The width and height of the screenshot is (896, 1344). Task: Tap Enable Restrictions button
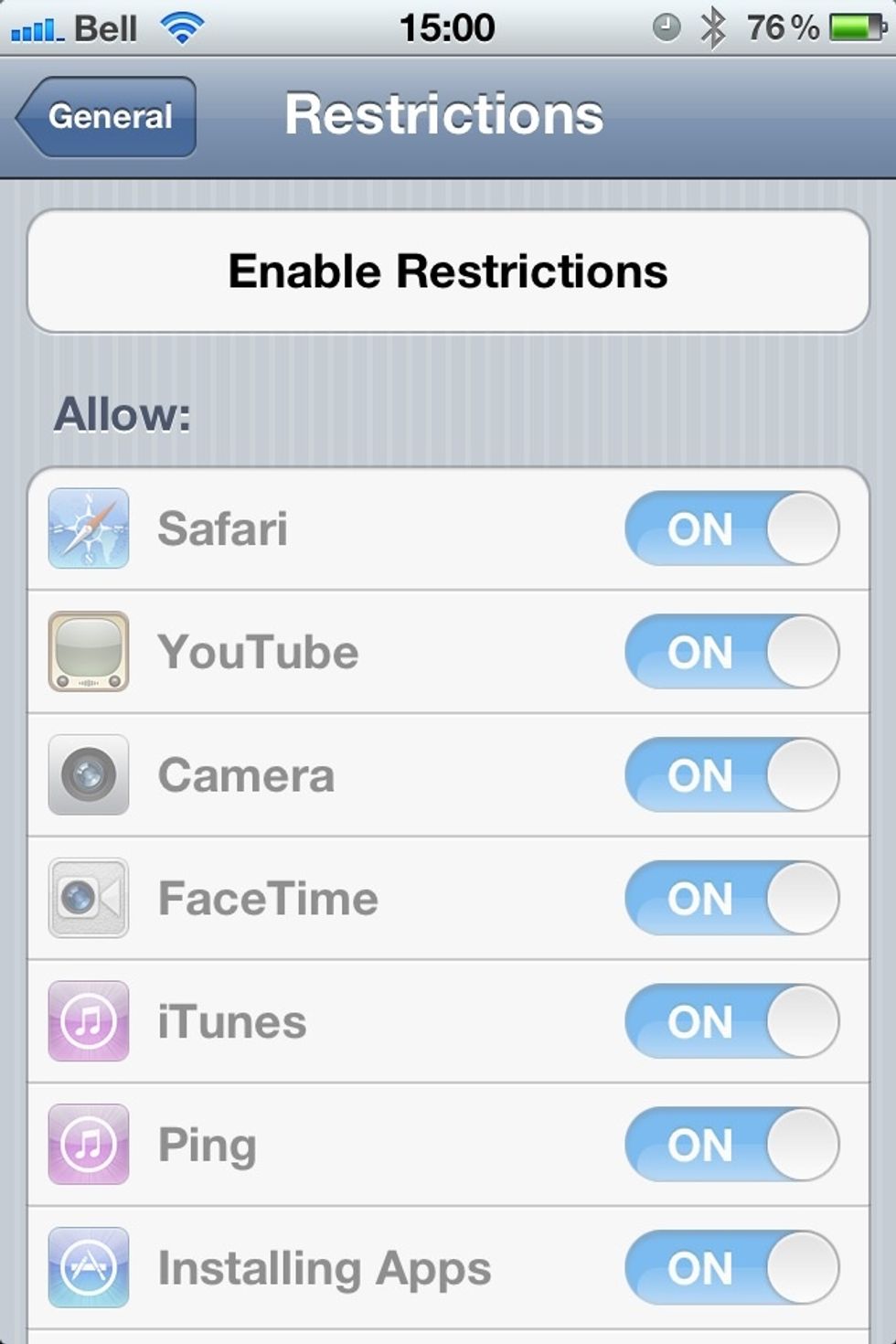coord(448,272)
